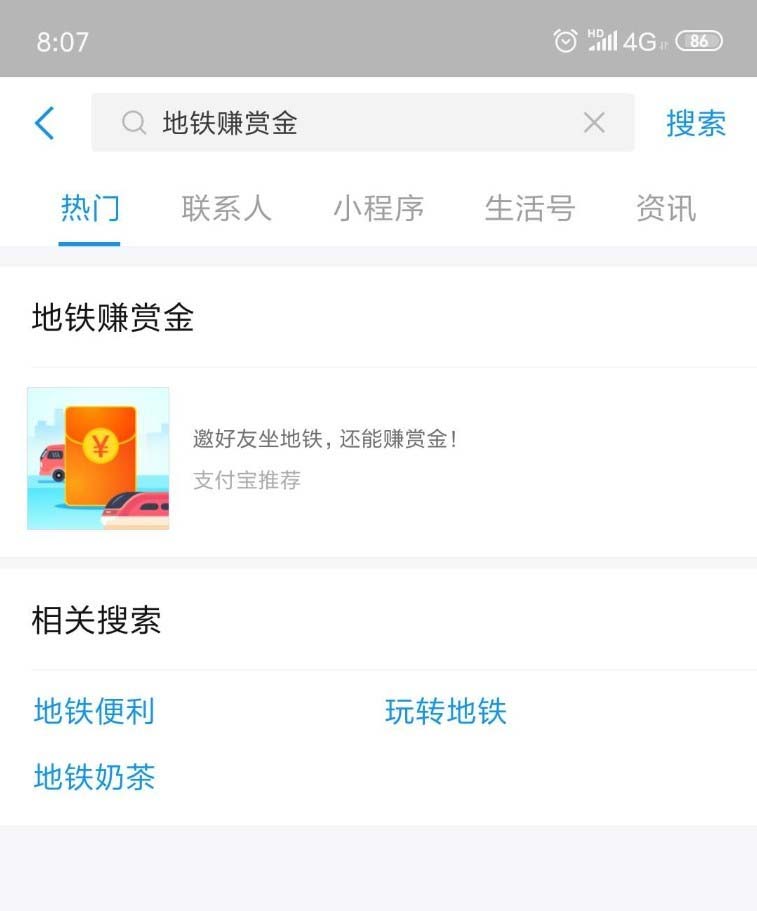Screen dimensions: 757x911
Task: Search related term 玩转地铁
Action: pyautogui.click(x=446, y=712)
